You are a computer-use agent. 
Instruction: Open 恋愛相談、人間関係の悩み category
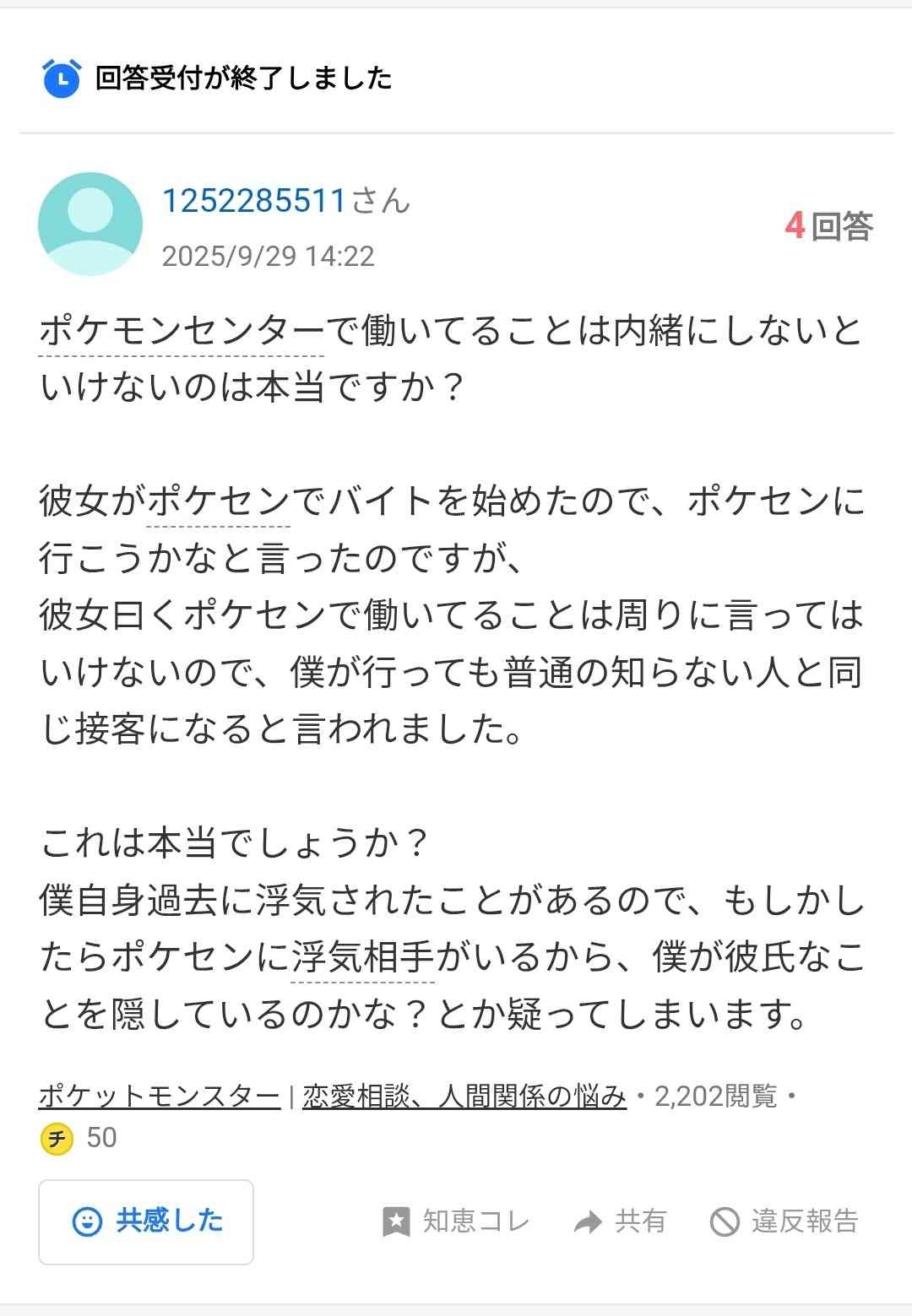[464, 1096]
